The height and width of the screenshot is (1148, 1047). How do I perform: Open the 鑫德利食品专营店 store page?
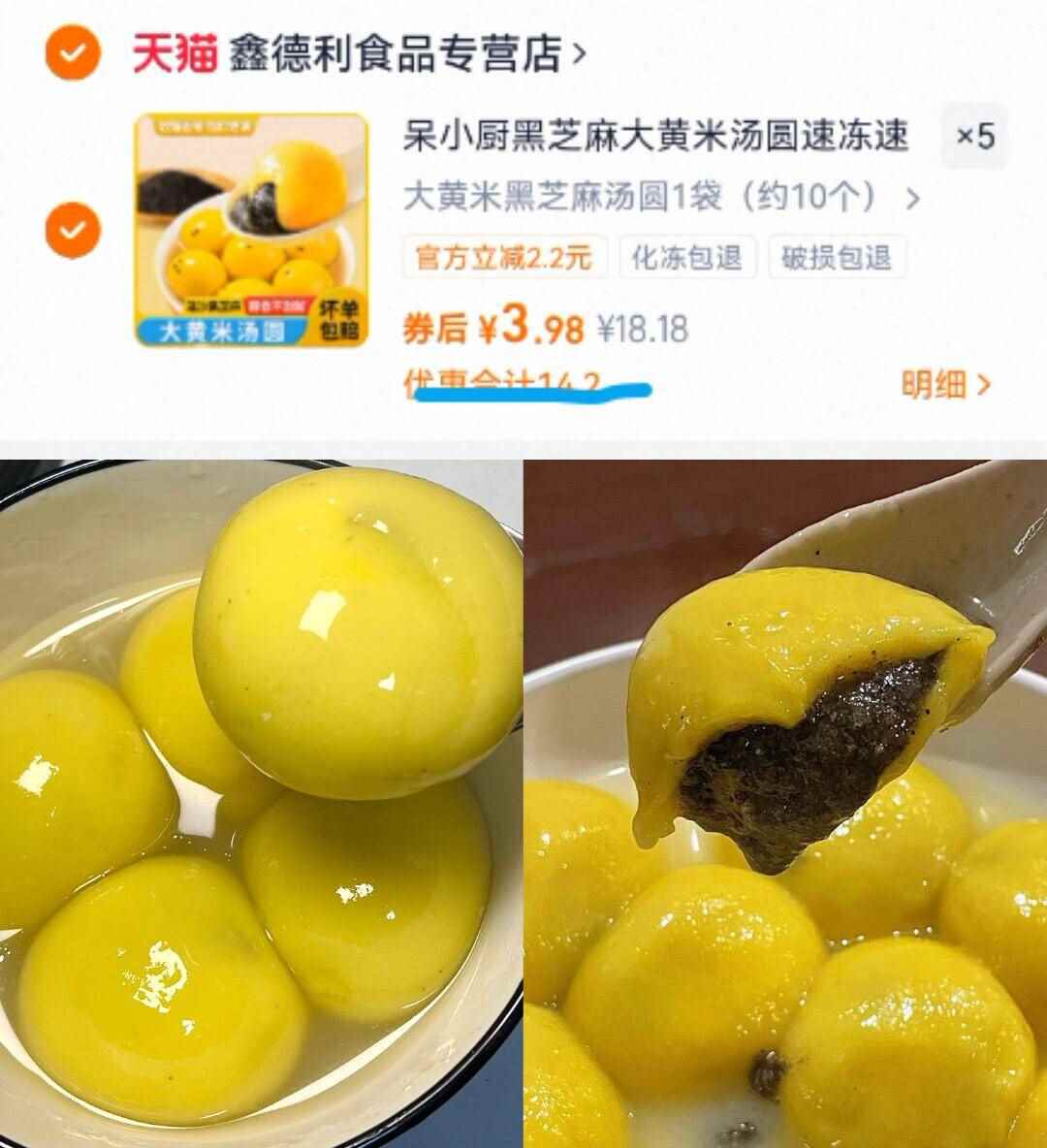[397, 53]
